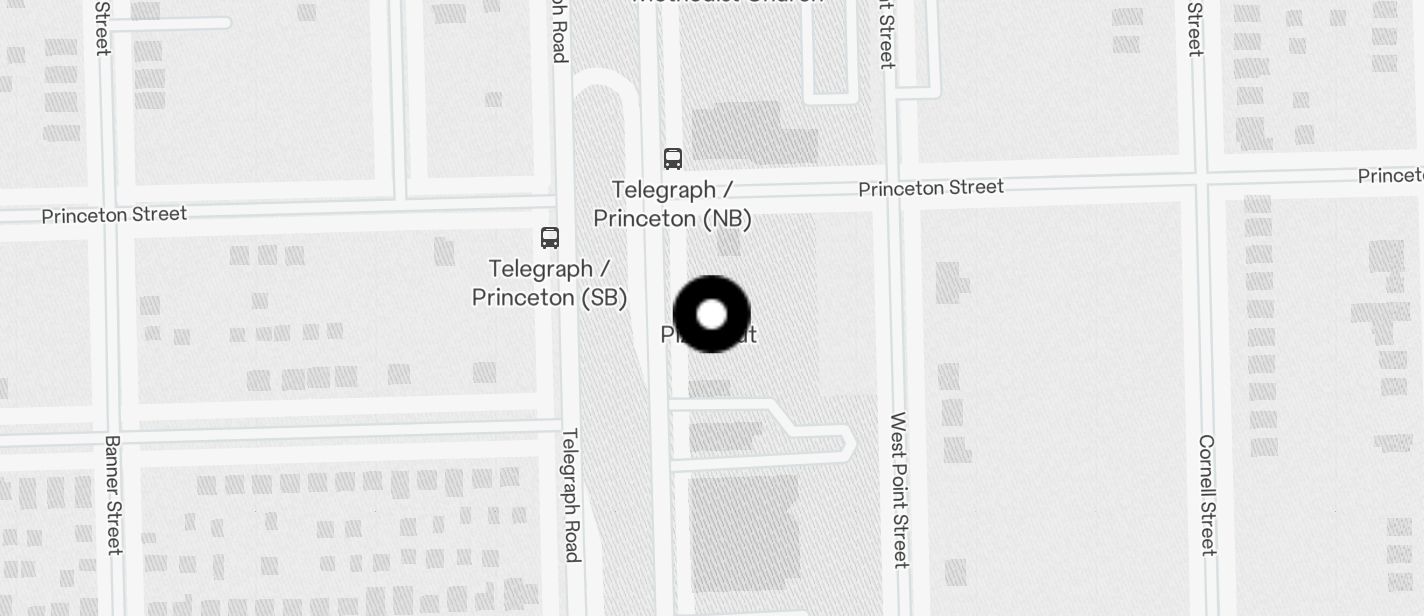Select the Telegraph / Princeton (SB) bus stop
Screen dimensions: 1424x616
tap(550, 238)
